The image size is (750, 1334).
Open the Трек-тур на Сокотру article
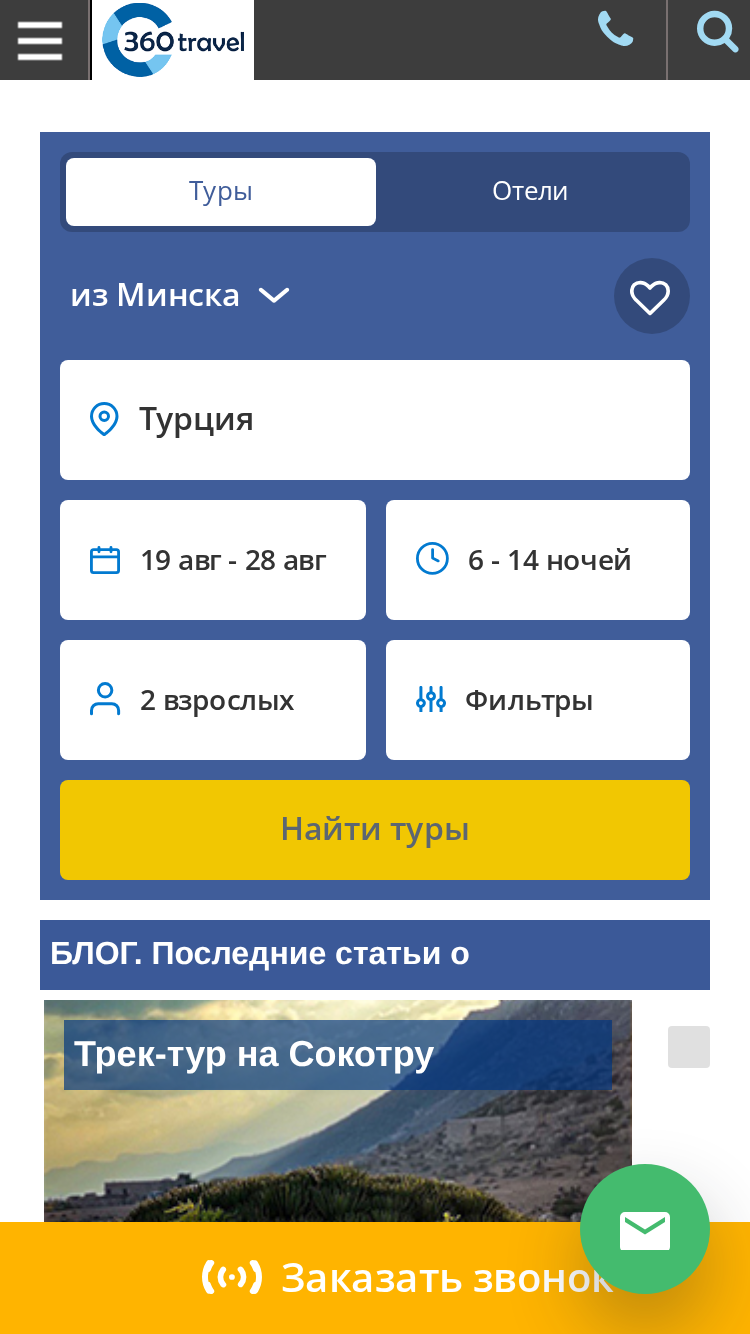click(254, 1054)
